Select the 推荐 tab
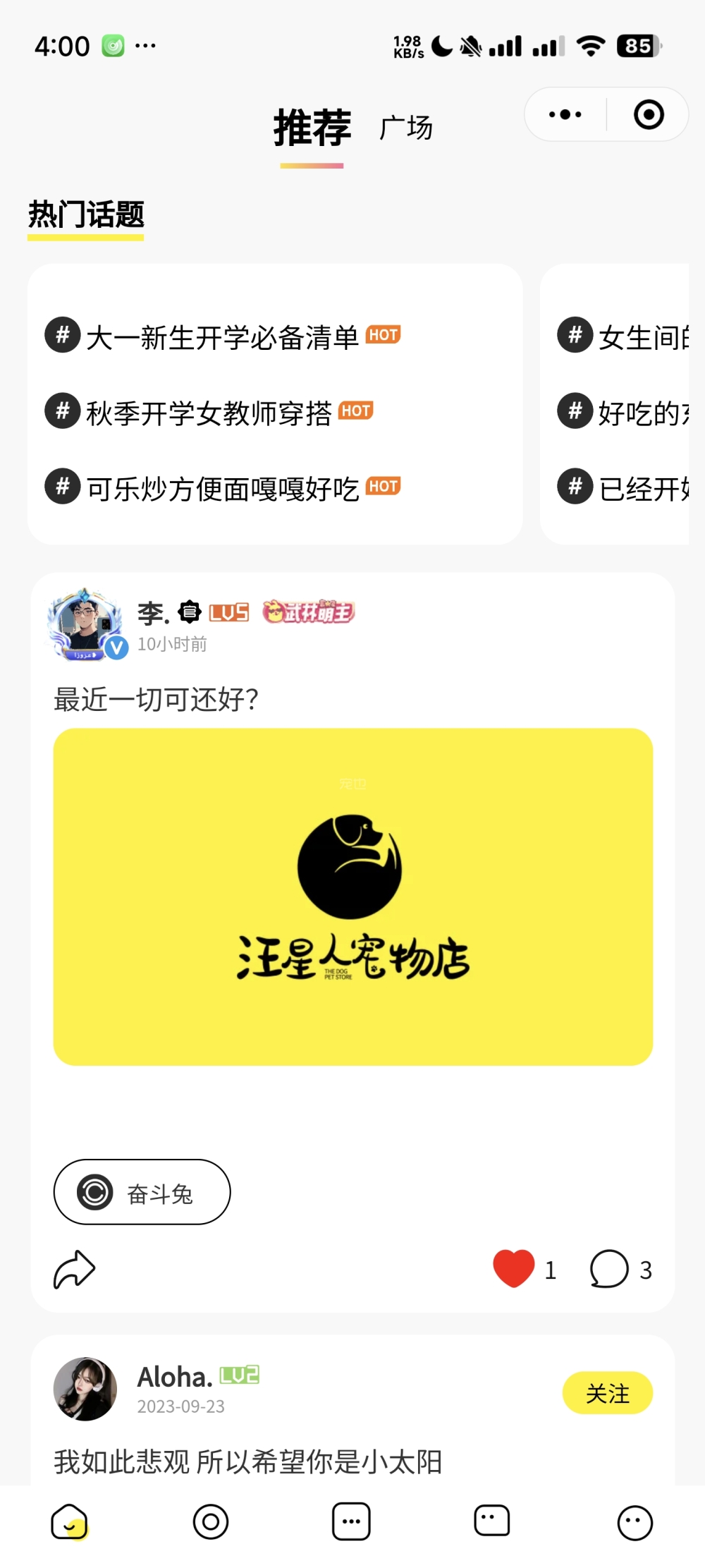The width and height of the screenshot is (705, 1568). [312, 128]
